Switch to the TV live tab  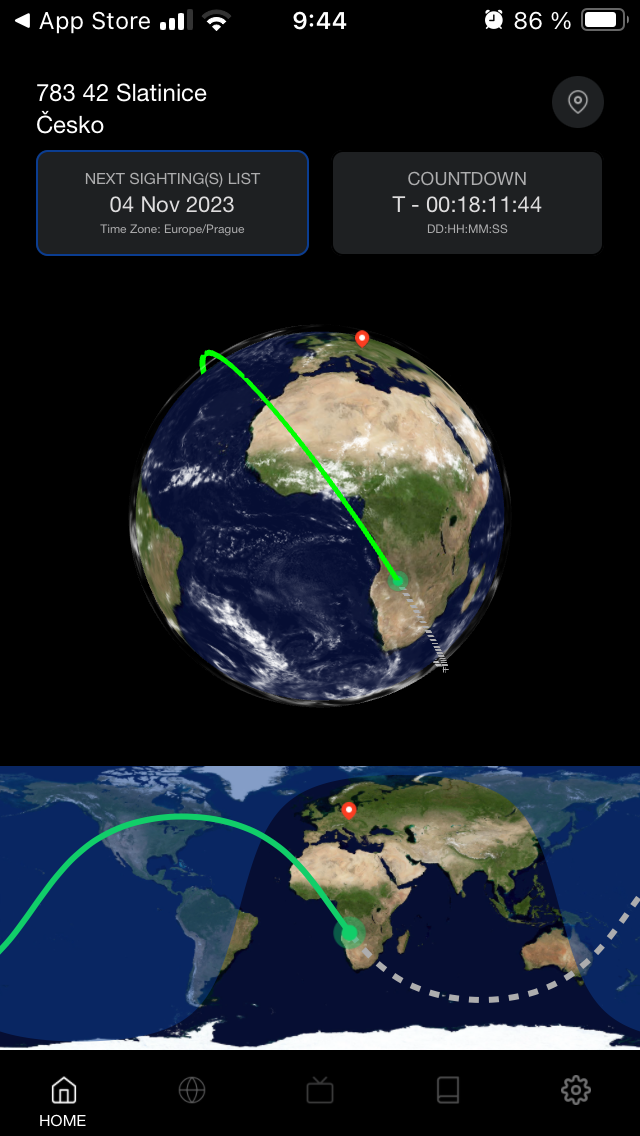[320, 1090]
